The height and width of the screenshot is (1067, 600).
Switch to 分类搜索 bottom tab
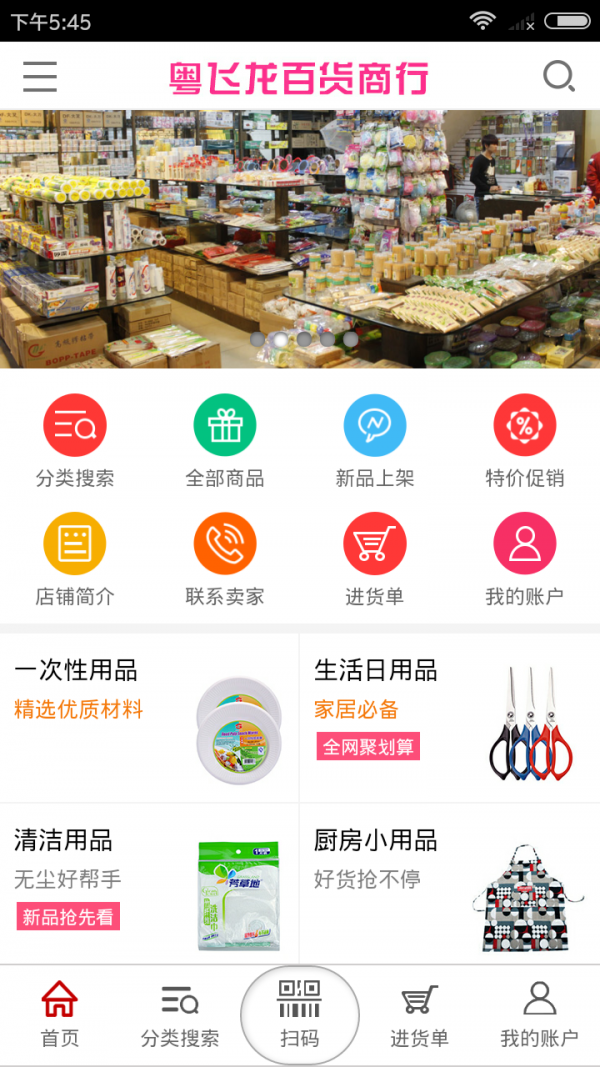coord(180,1014)
